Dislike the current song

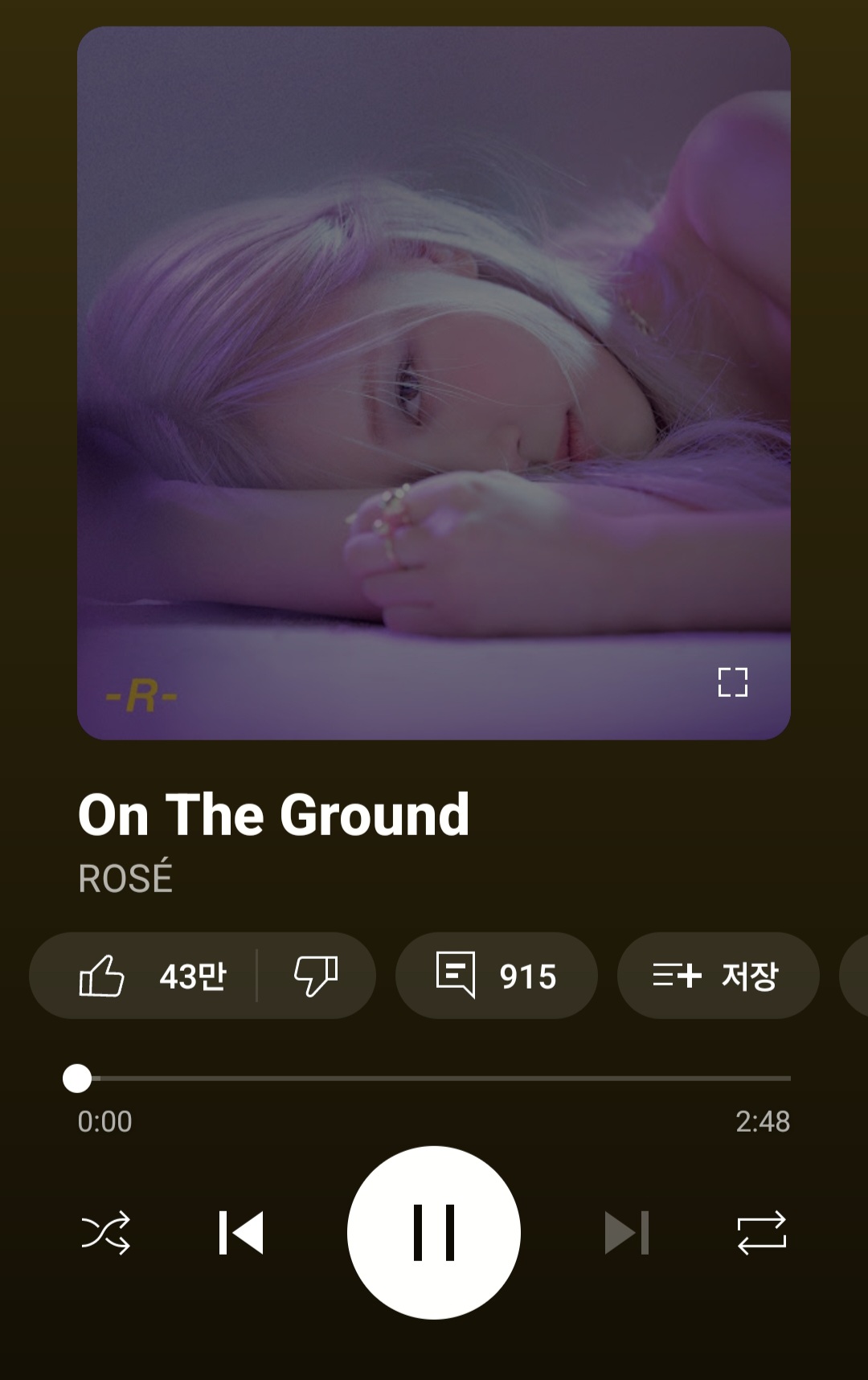(x=316, y=976)
